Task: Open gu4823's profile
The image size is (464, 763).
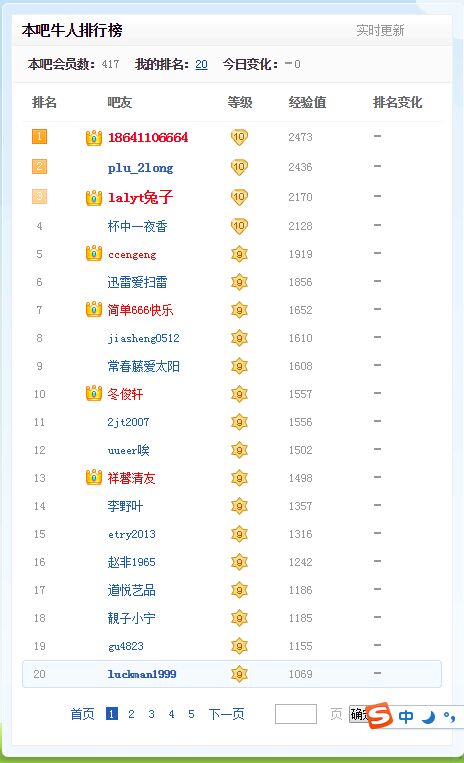Action: click(125, 646)
